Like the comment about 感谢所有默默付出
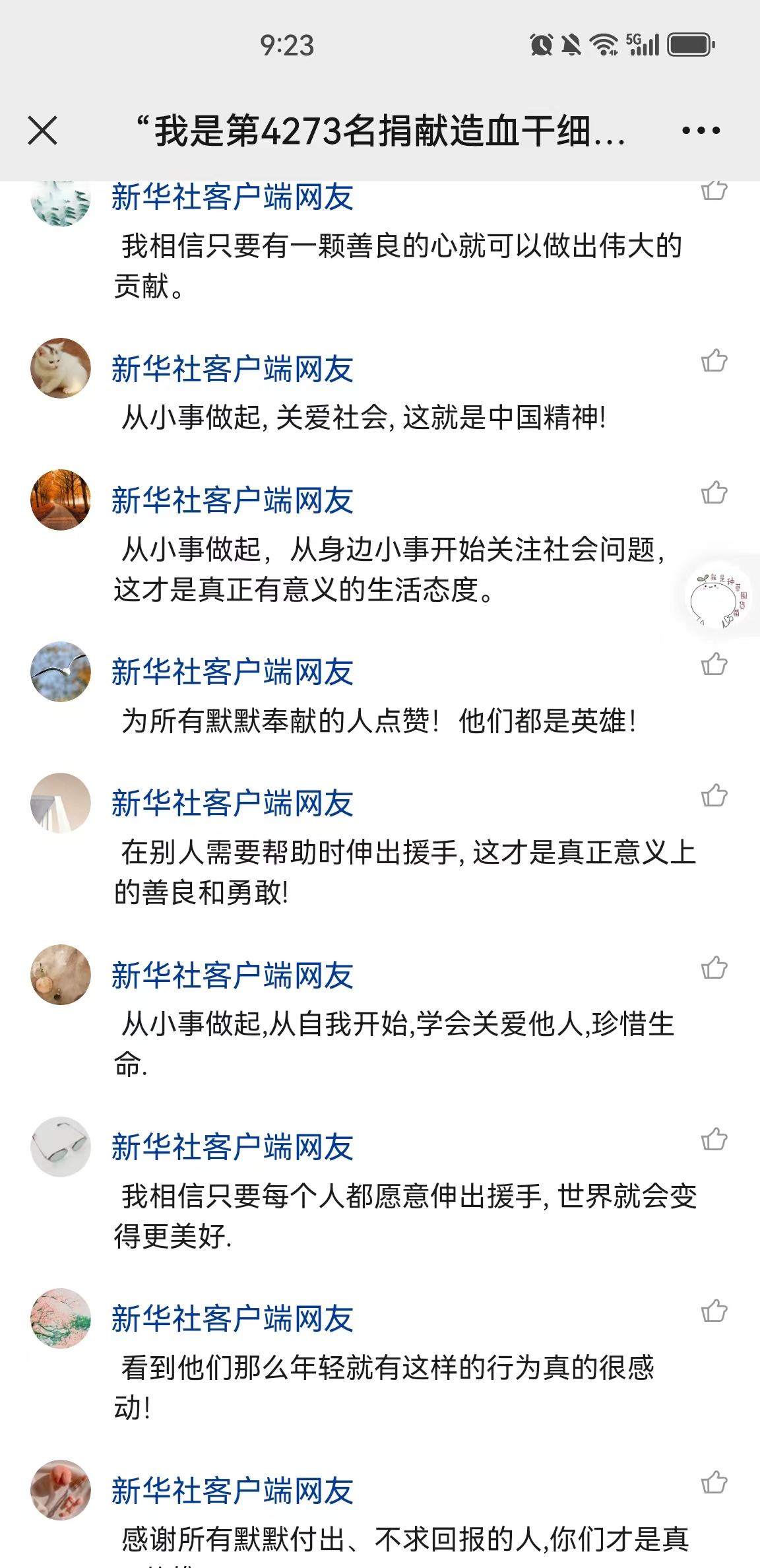 (x=714, y=1482)
